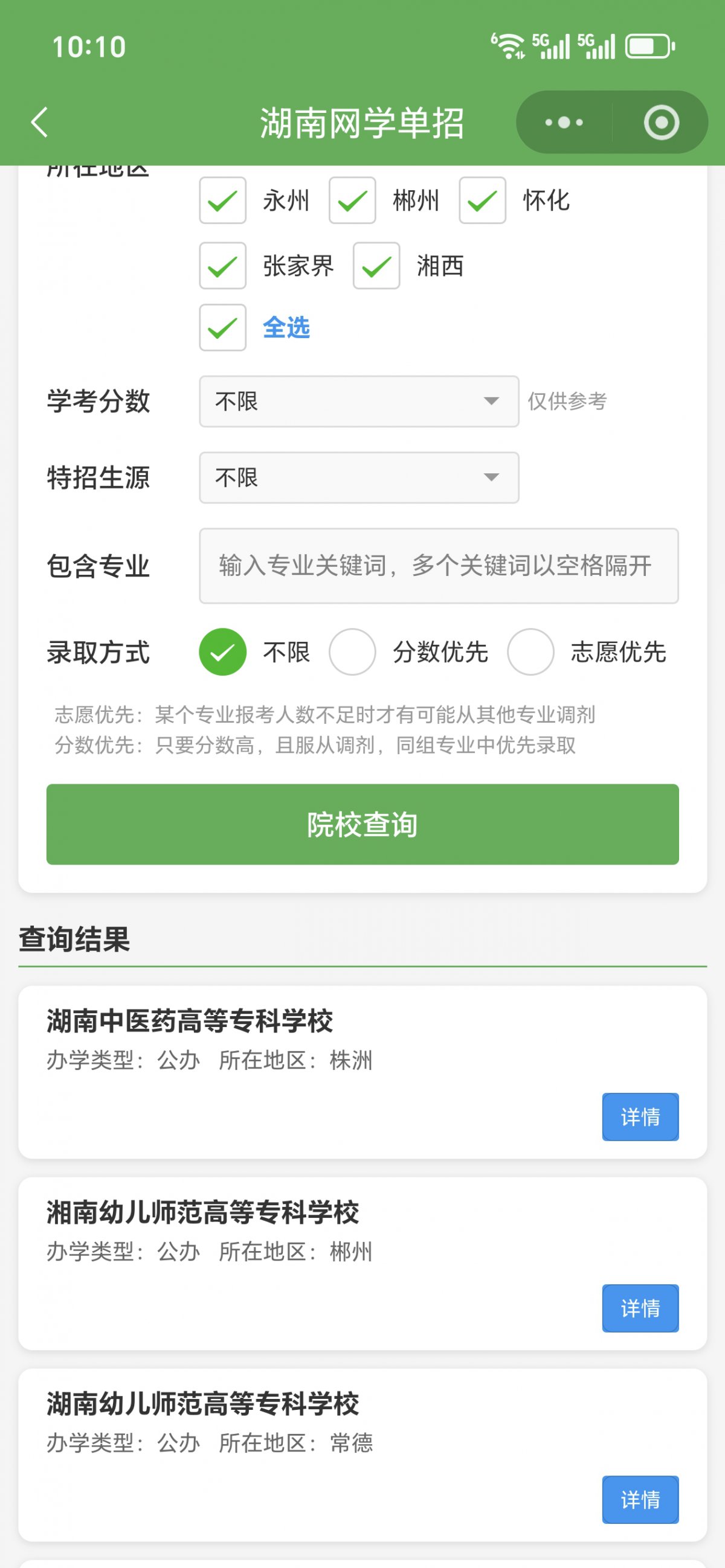Expand the 学考分数 dropdown
This screenshot has height=1568, width=725.
point(359,401)
